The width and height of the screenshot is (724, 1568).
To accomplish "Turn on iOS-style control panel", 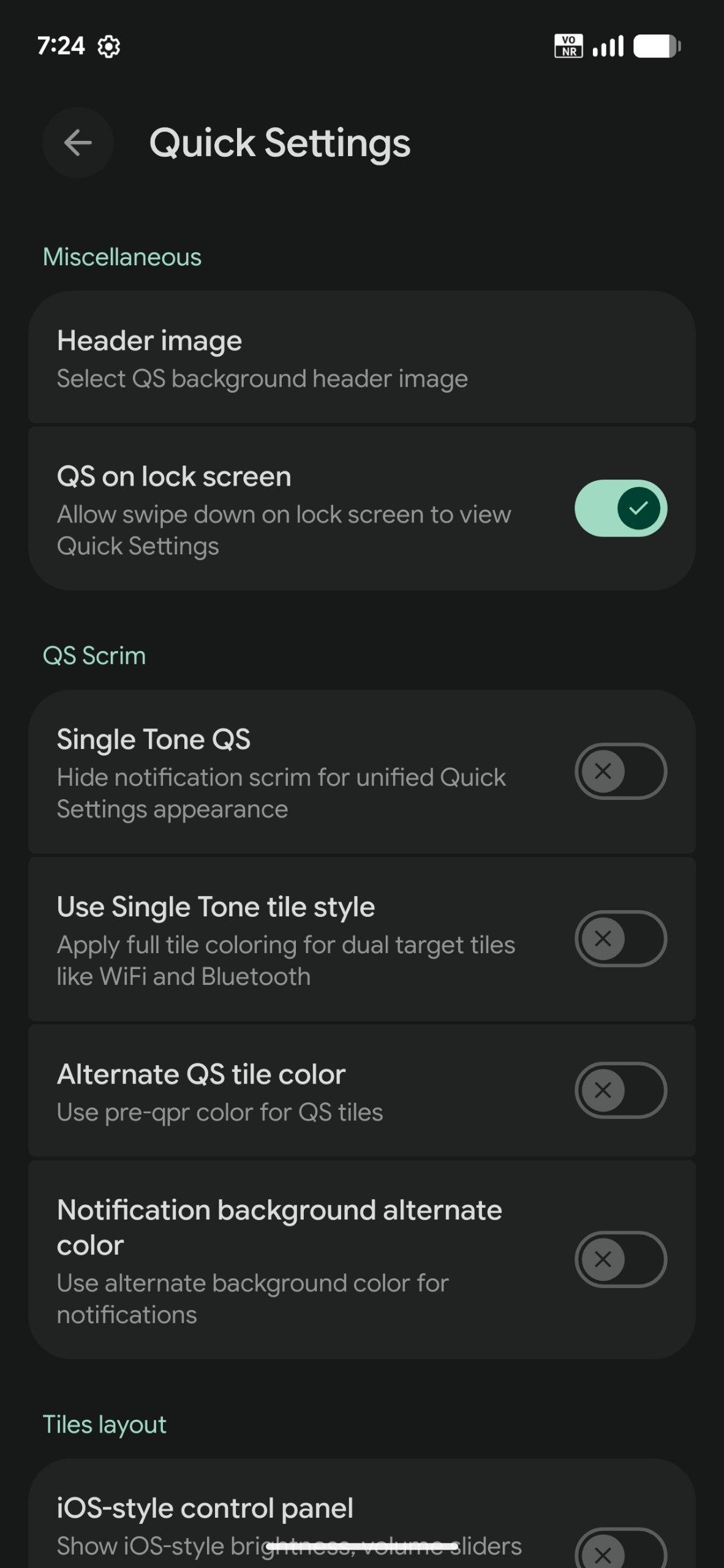I will (620, 1551).
